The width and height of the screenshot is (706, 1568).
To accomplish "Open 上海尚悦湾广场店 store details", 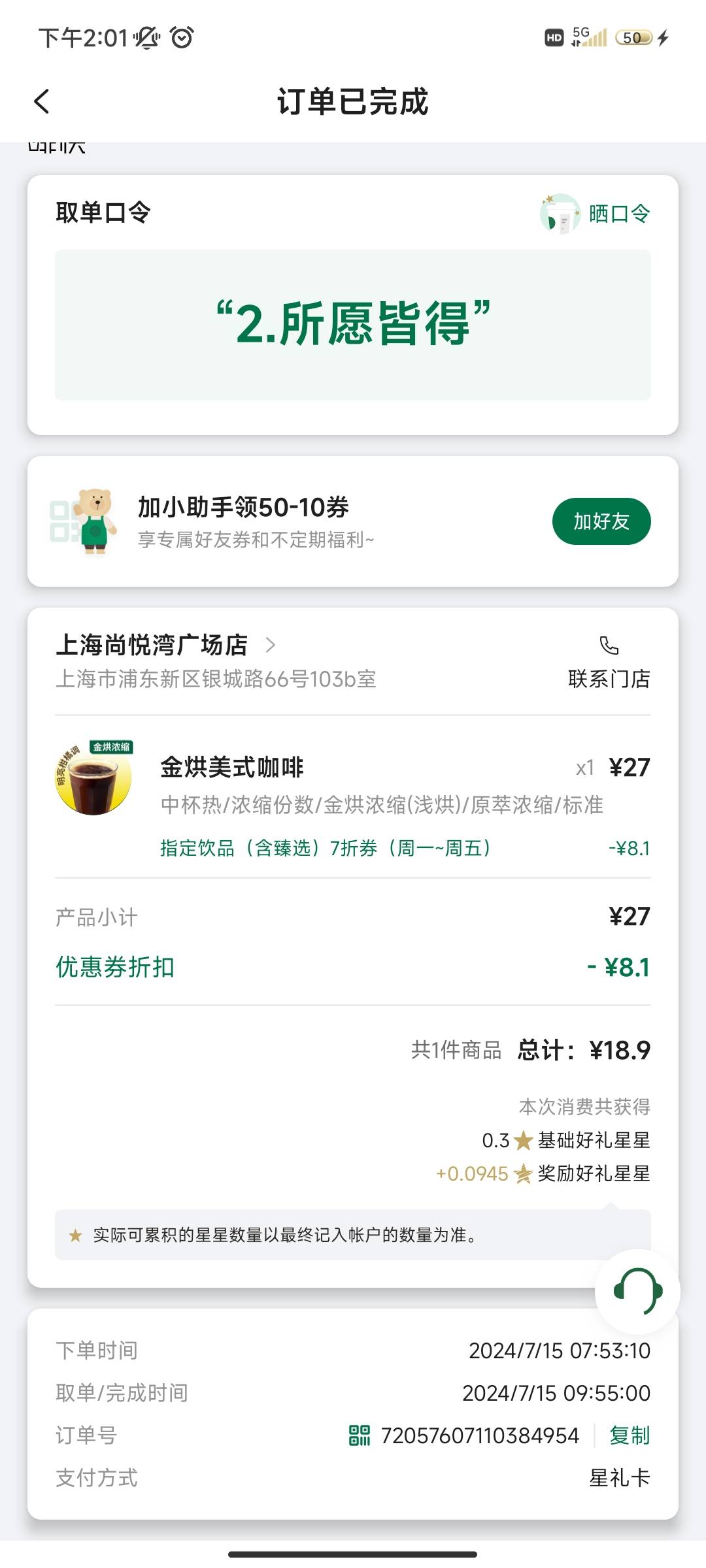I will pos(166,645).
